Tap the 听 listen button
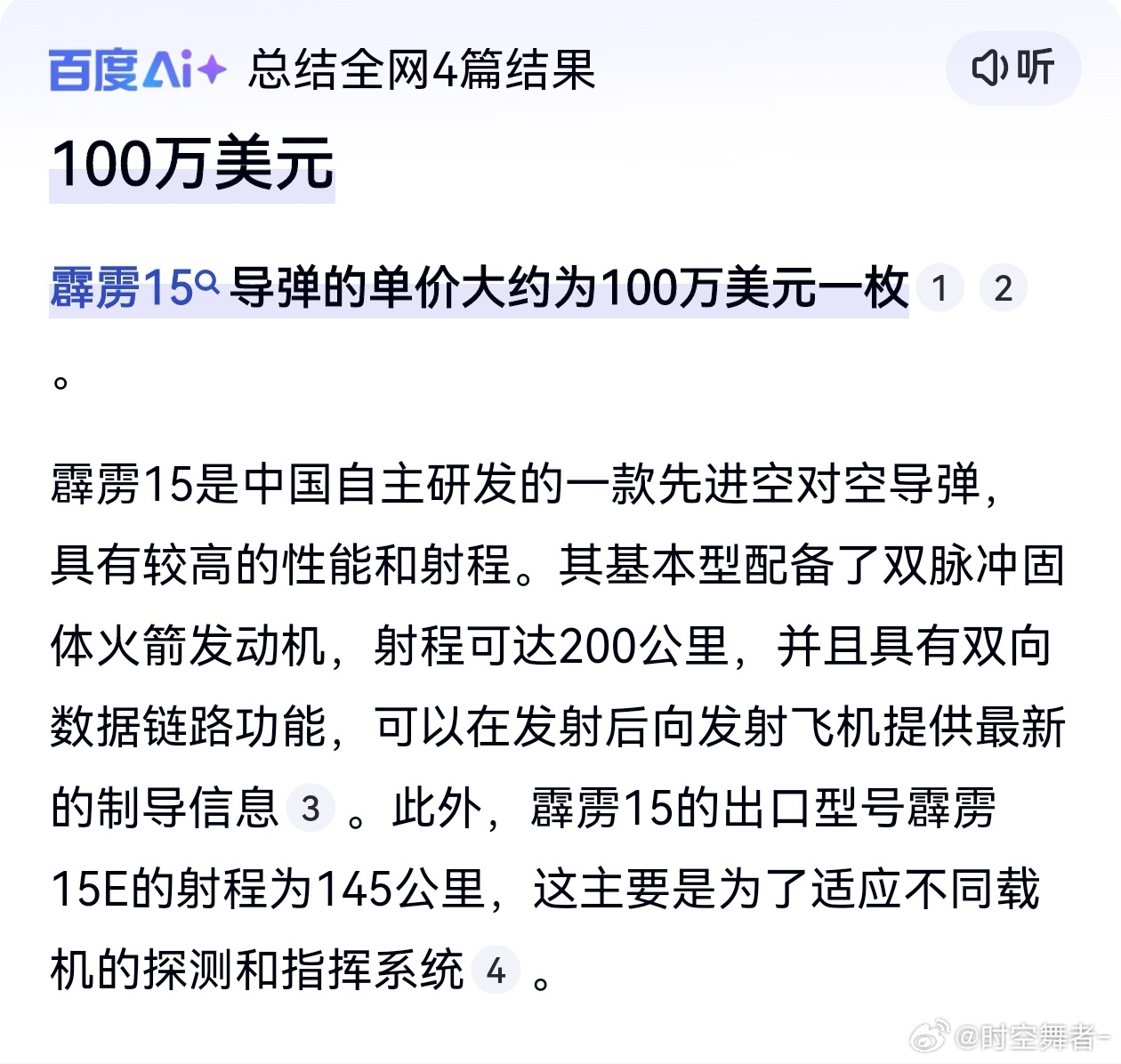The height and width of the screenshot is (1064, 1121). click(x=1013, y=68)
